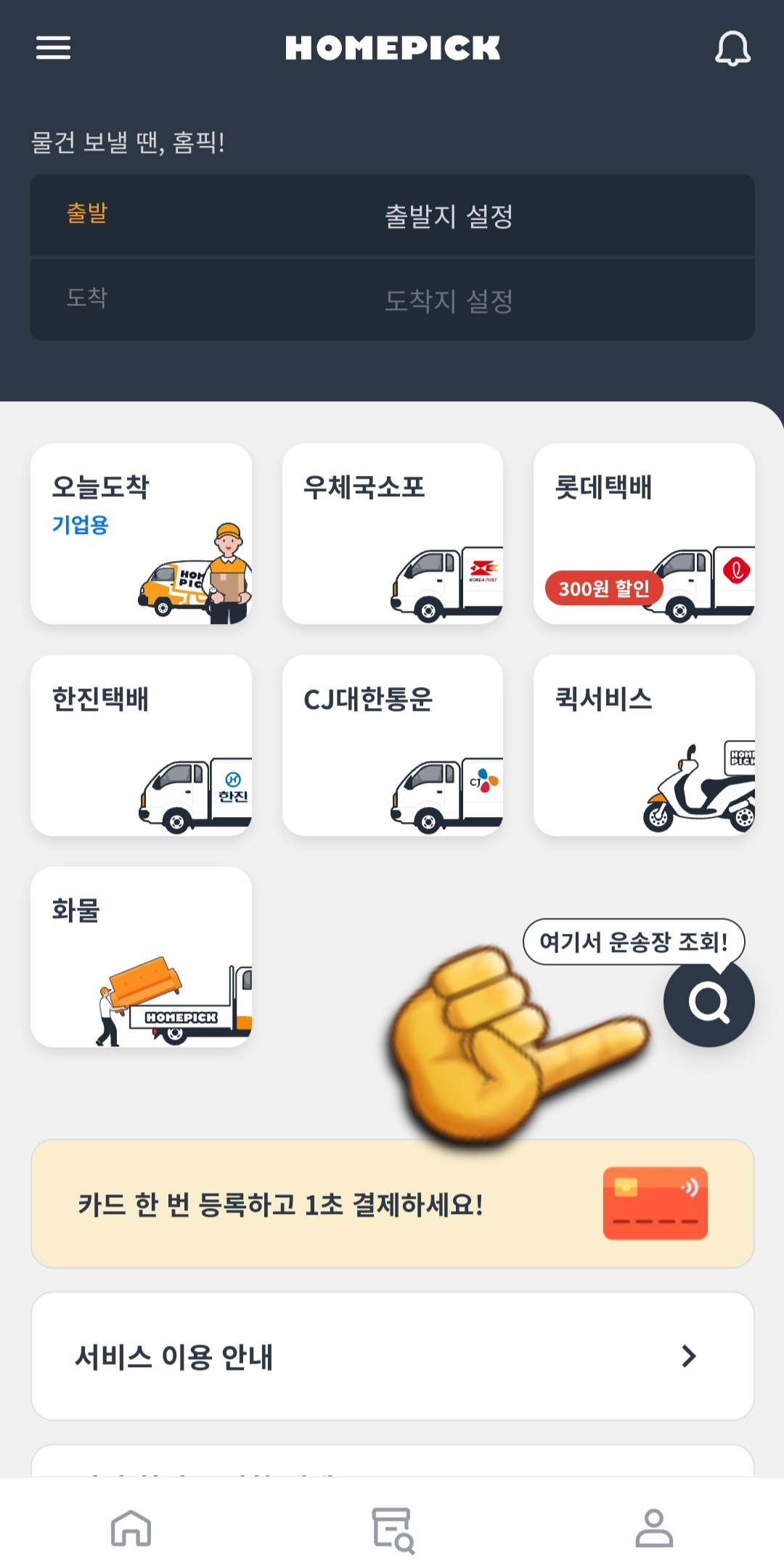Select the 오늘도착 기업용 service

point(141,535)
